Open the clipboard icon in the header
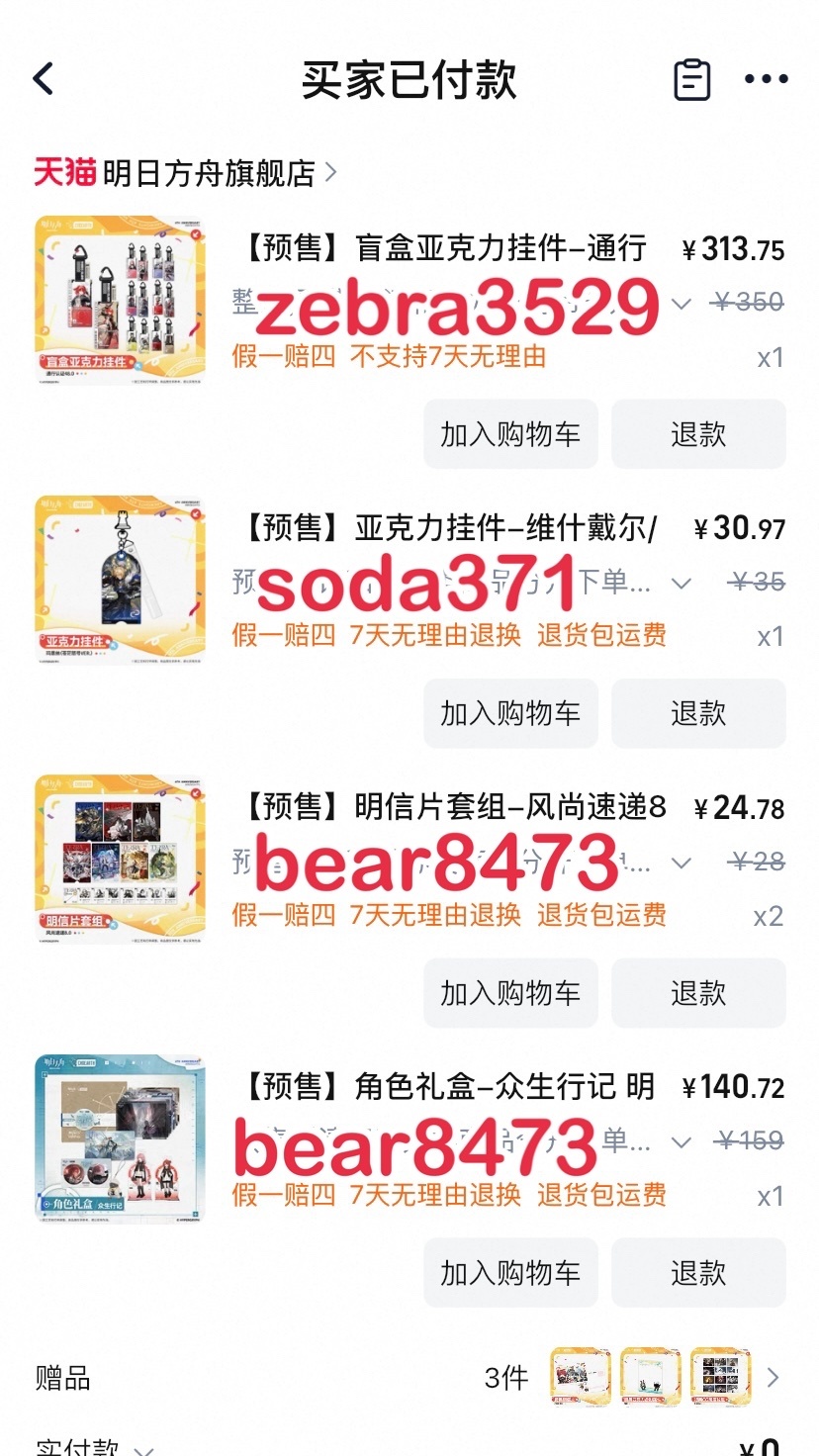 click(691, 79)
